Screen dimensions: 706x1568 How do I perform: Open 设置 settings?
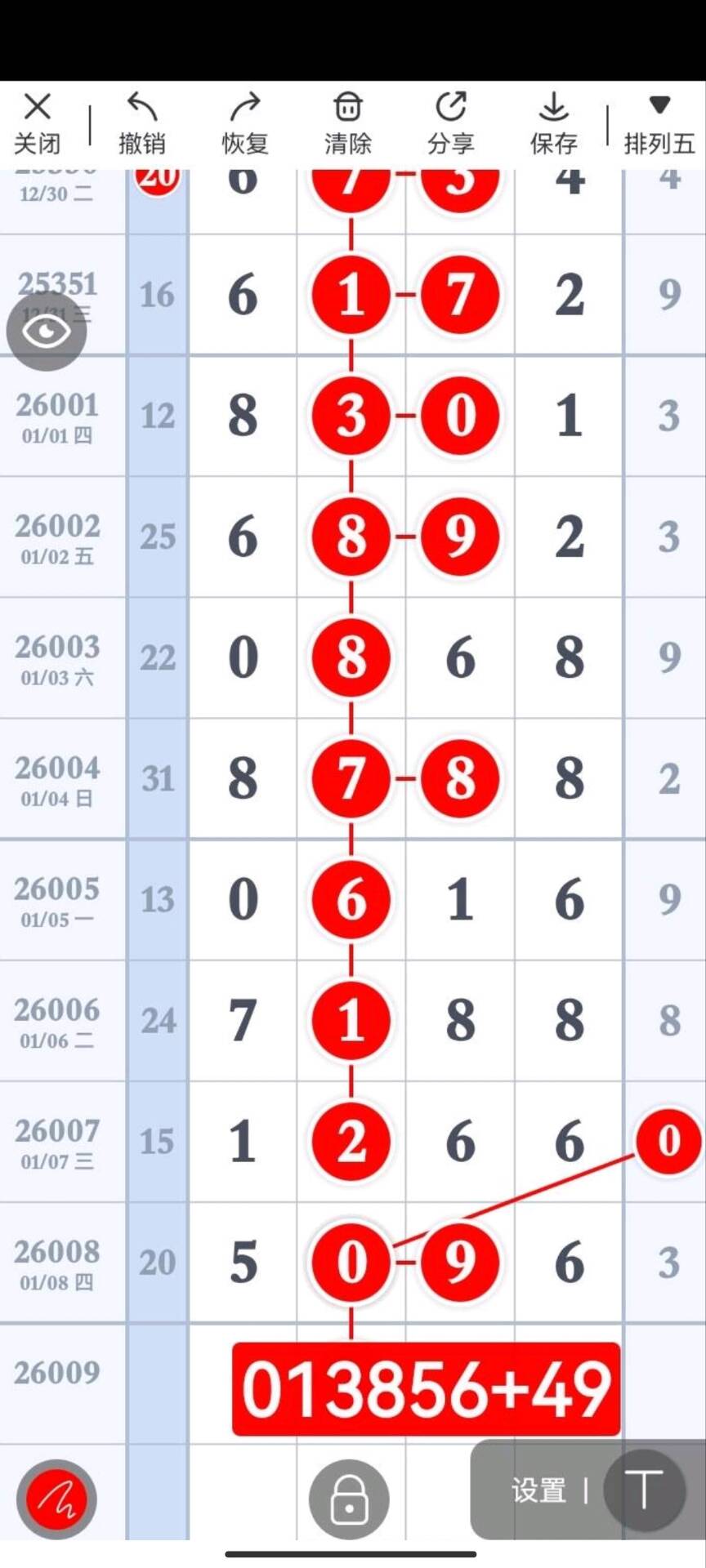pyautogui.click(x=539, y=1490)
